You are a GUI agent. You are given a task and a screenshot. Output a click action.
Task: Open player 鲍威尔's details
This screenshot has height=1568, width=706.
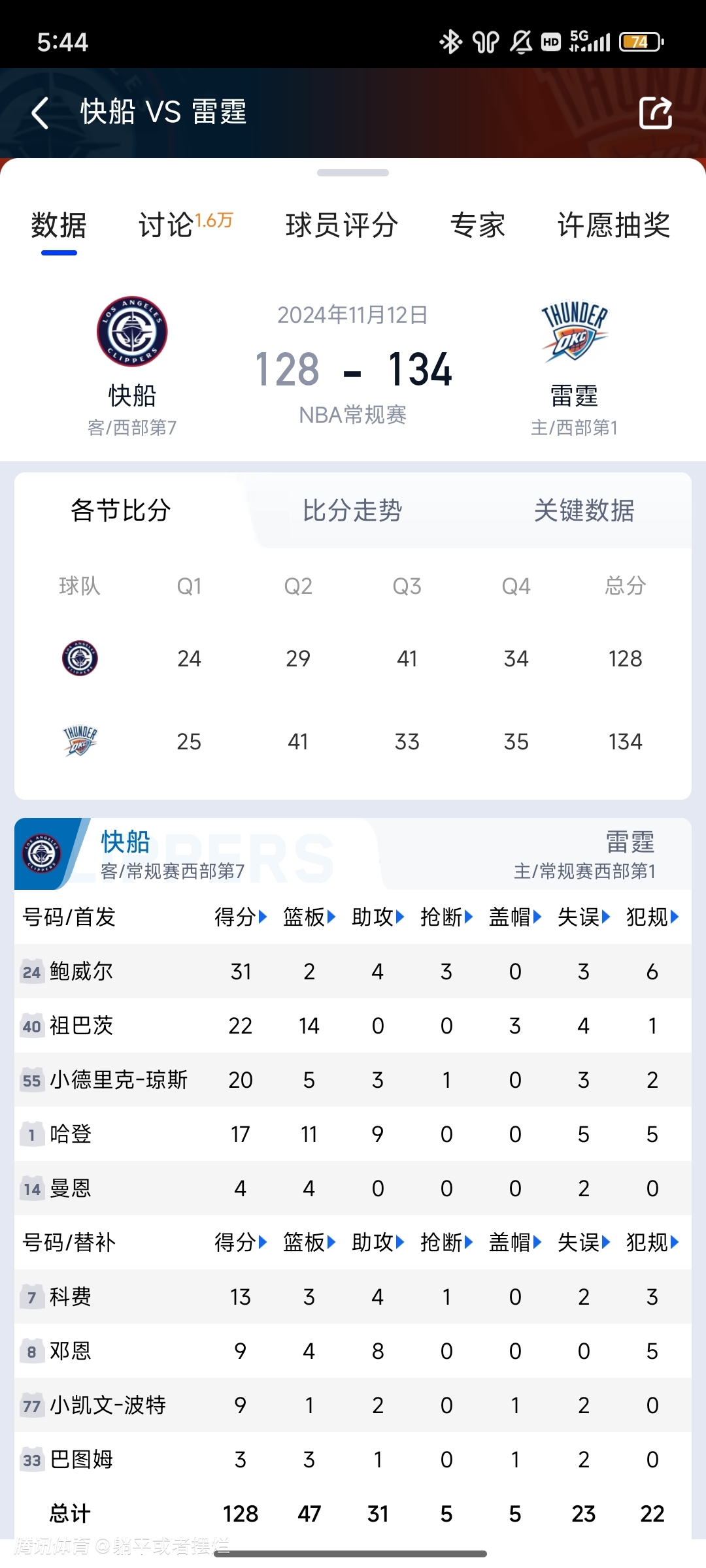coord(353,972)
